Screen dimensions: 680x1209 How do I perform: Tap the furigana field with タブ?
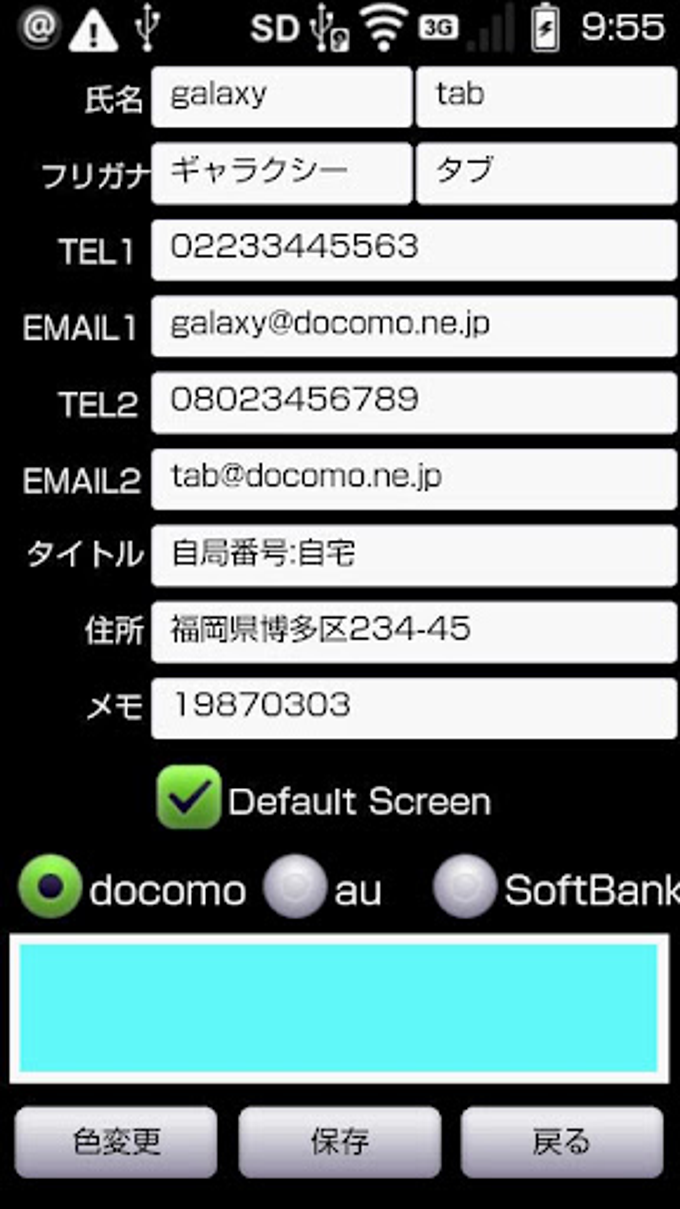tap(546, 173)
